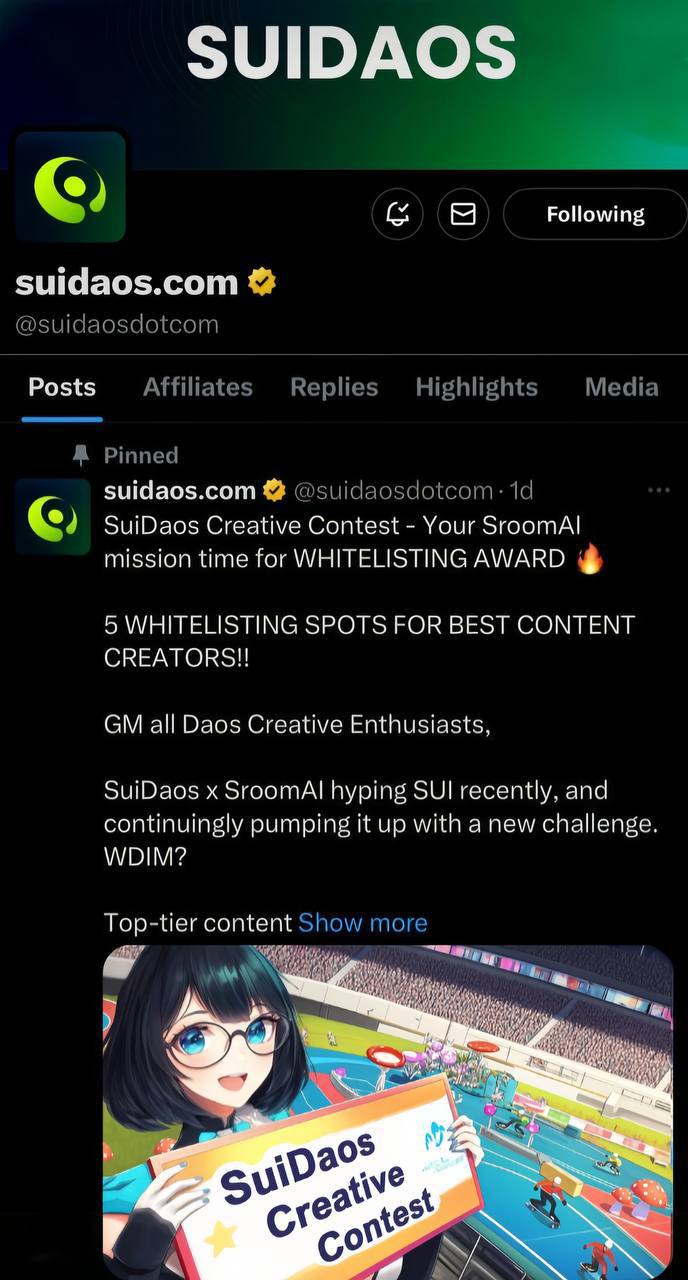
Task: Select the Posts tab
Action: pos(62,387)
